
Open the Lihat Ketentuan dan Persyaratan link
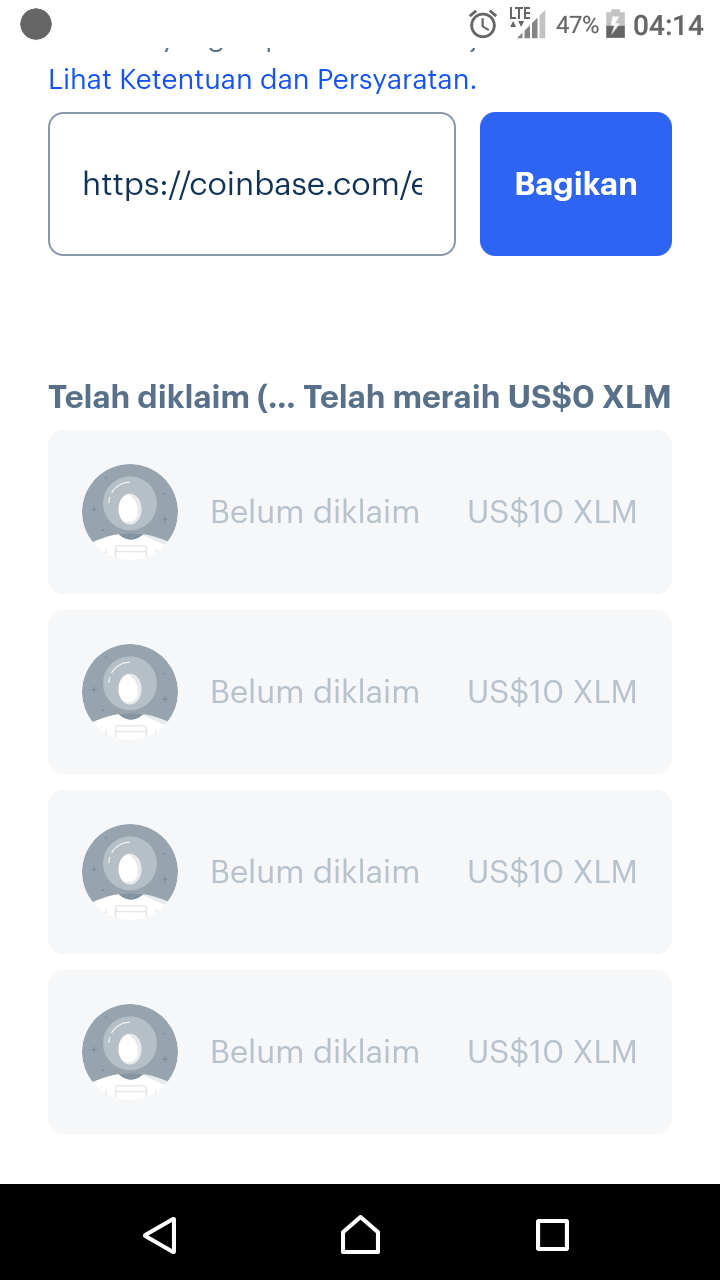tap(262, 80)
